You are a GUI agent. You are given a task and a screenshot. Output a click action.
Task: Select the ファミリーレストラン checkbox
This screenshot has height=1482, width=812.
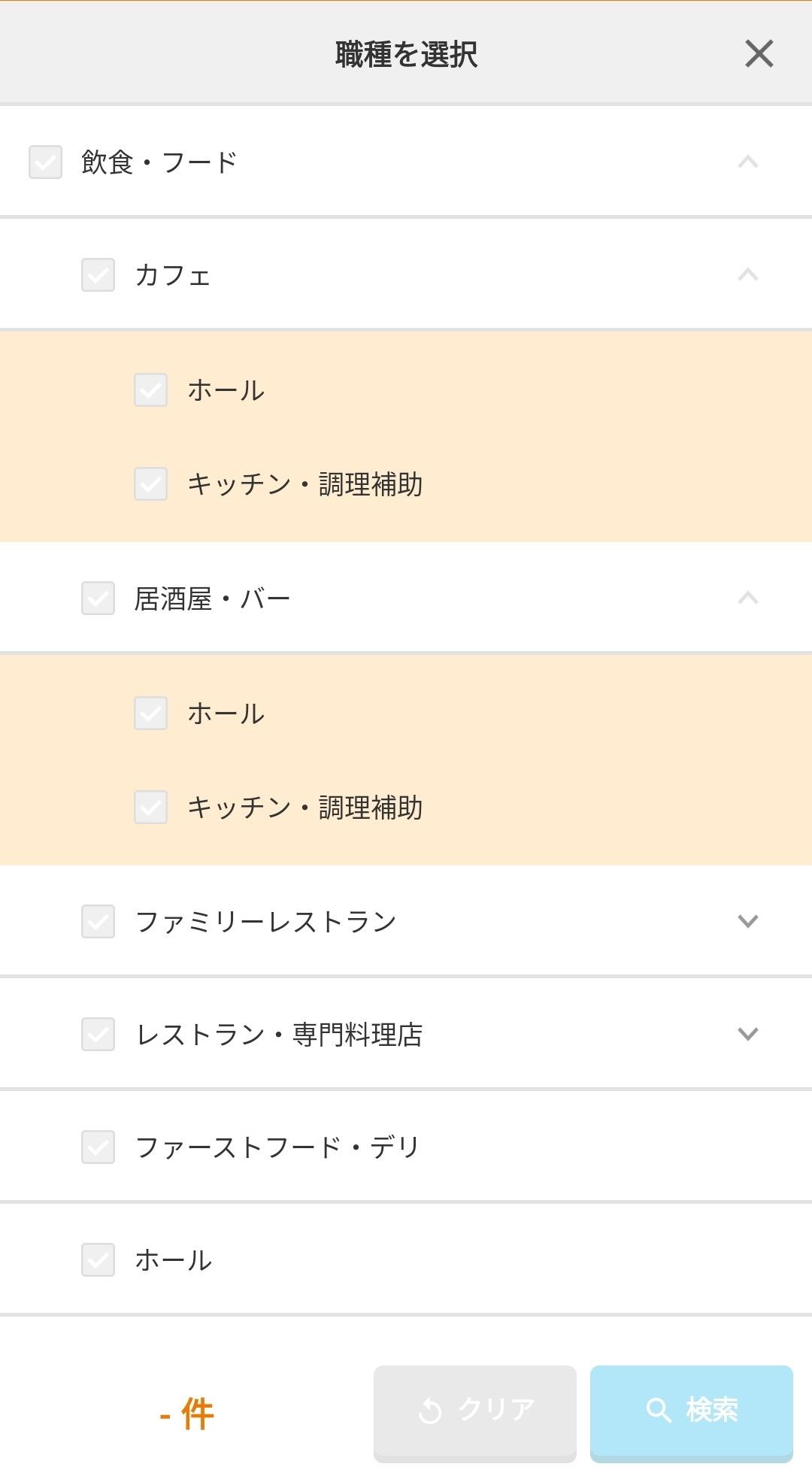tap(98, 922)
